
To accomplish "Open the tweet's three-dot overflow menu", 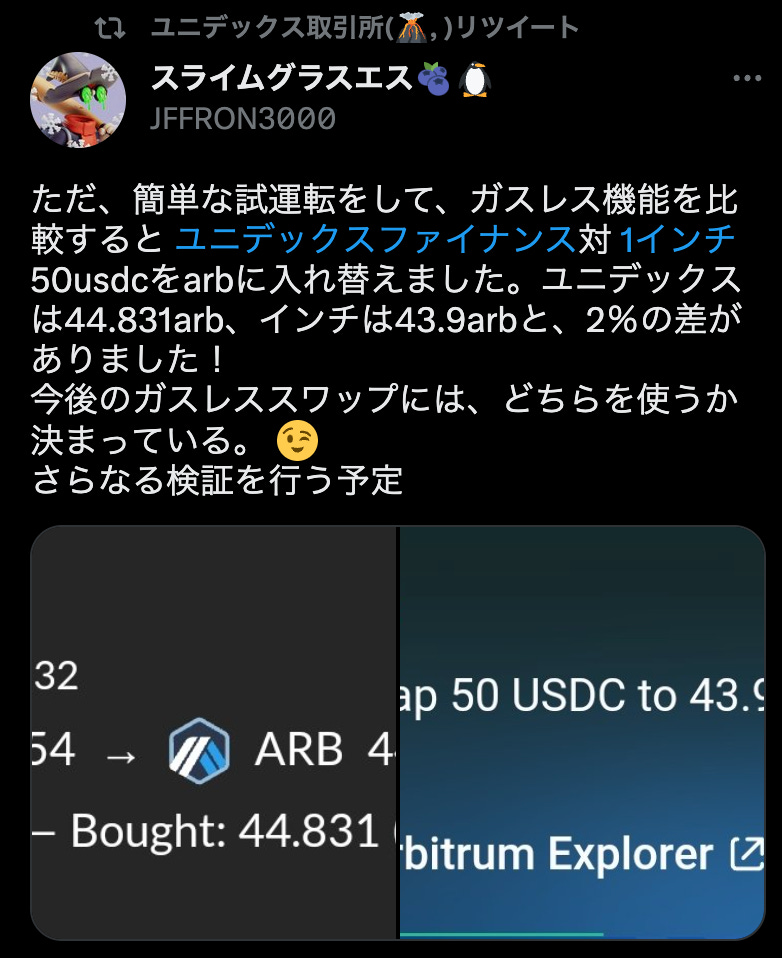I will (x=747, y=79).
